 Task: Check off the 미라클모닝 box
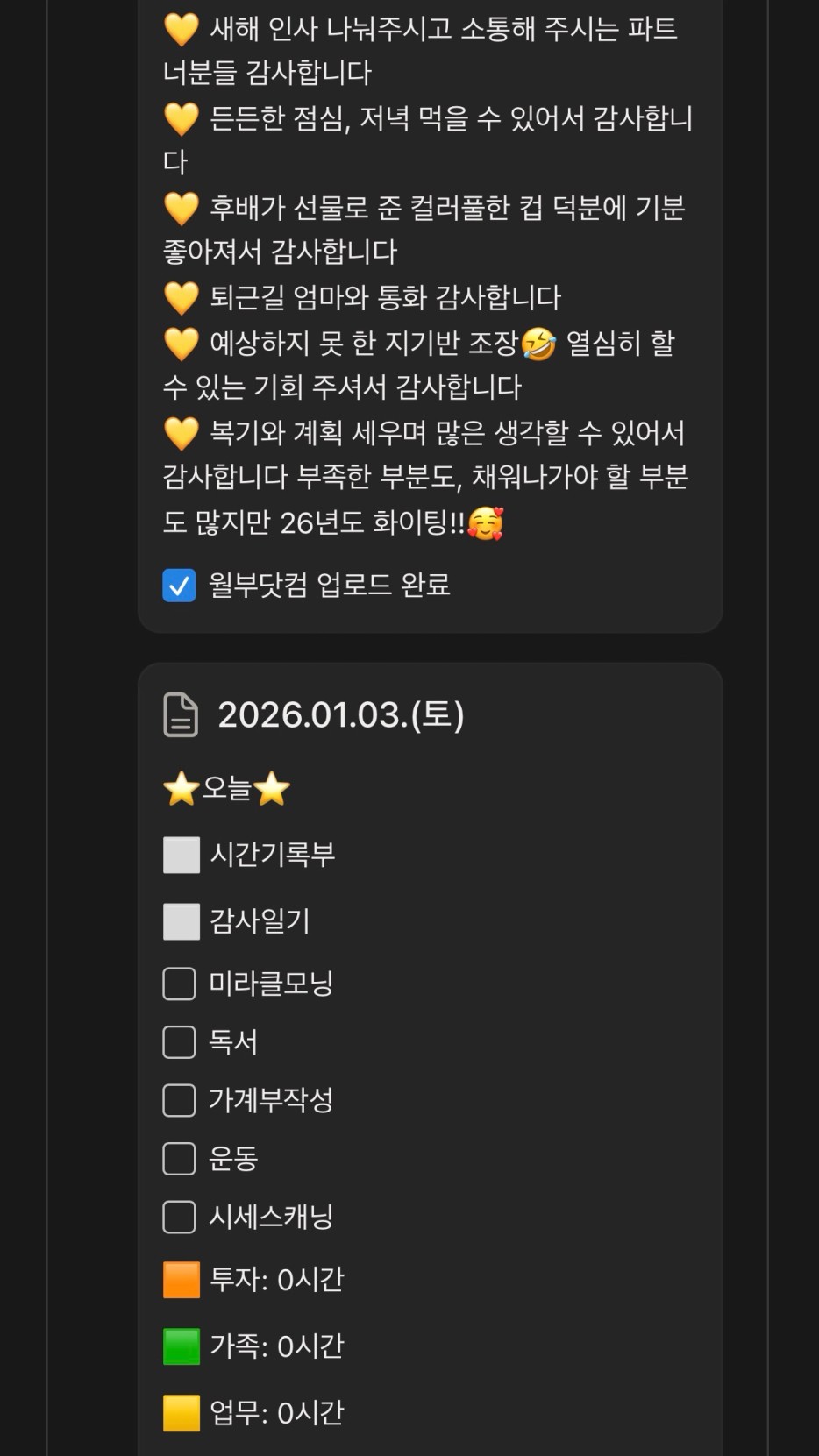point(180,984)
